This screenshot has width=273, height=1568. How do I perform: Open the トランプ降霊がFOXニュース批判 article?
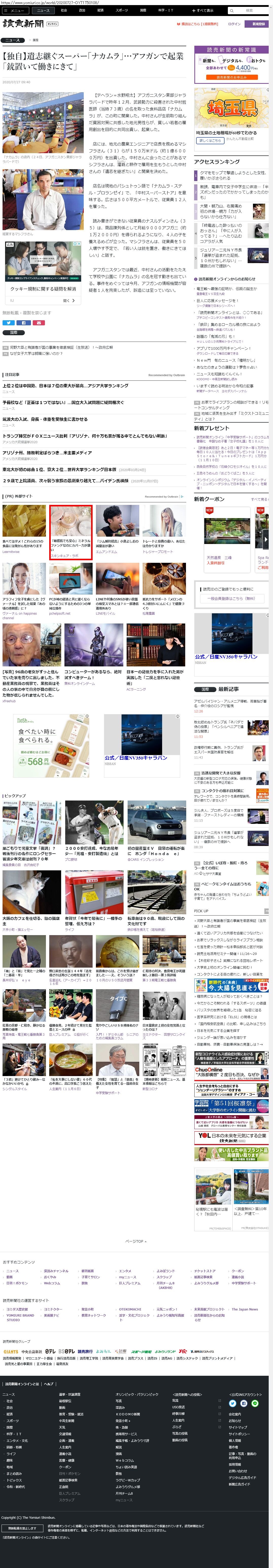84,436
